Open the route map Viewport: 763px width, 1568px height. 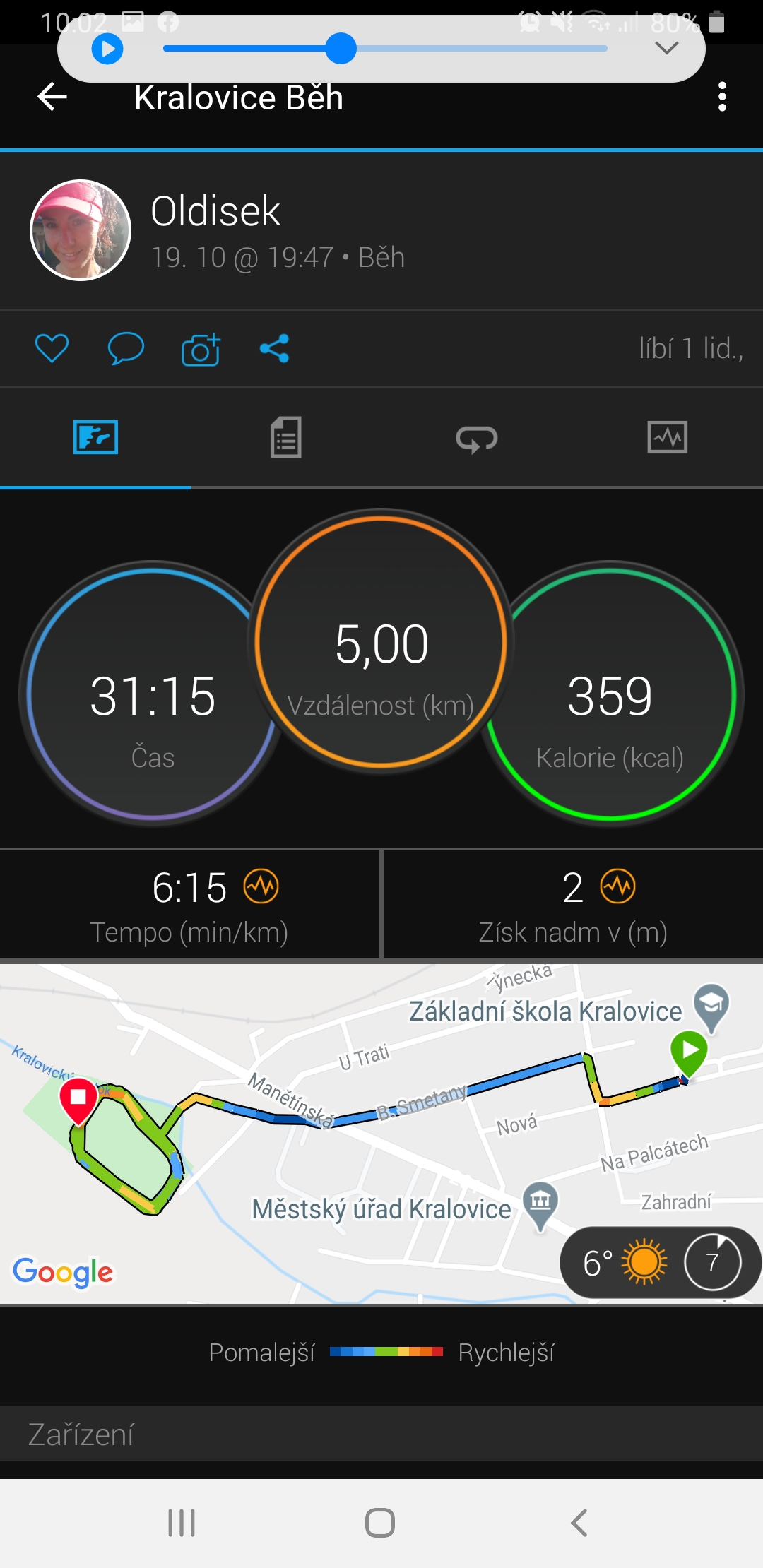[x=381, y=1133]
